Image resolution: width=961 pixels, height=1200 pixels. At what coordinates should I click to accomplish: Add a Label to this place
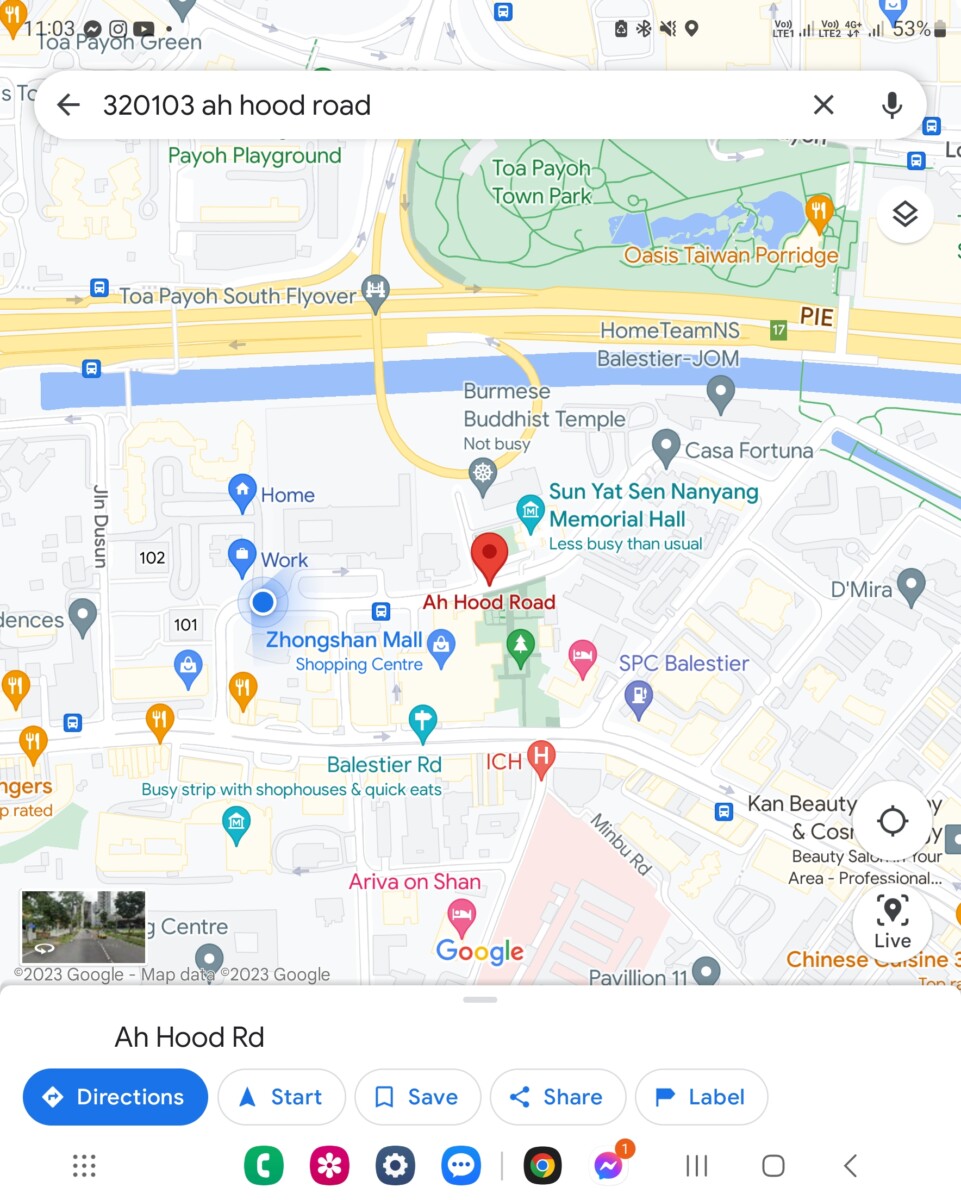point(700,1097)
